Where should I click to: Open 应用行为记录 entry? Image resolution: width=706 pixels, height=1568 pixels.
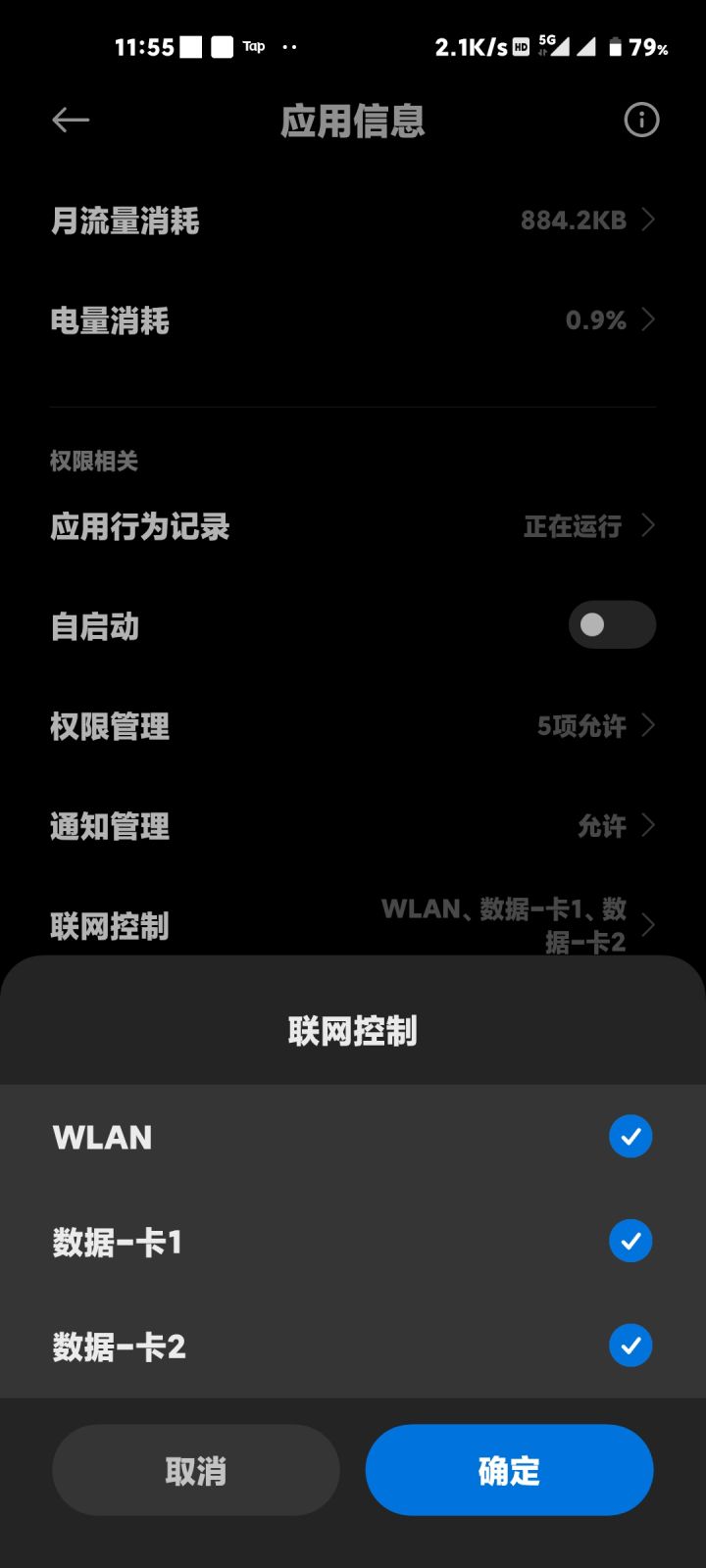click(353, 526)
